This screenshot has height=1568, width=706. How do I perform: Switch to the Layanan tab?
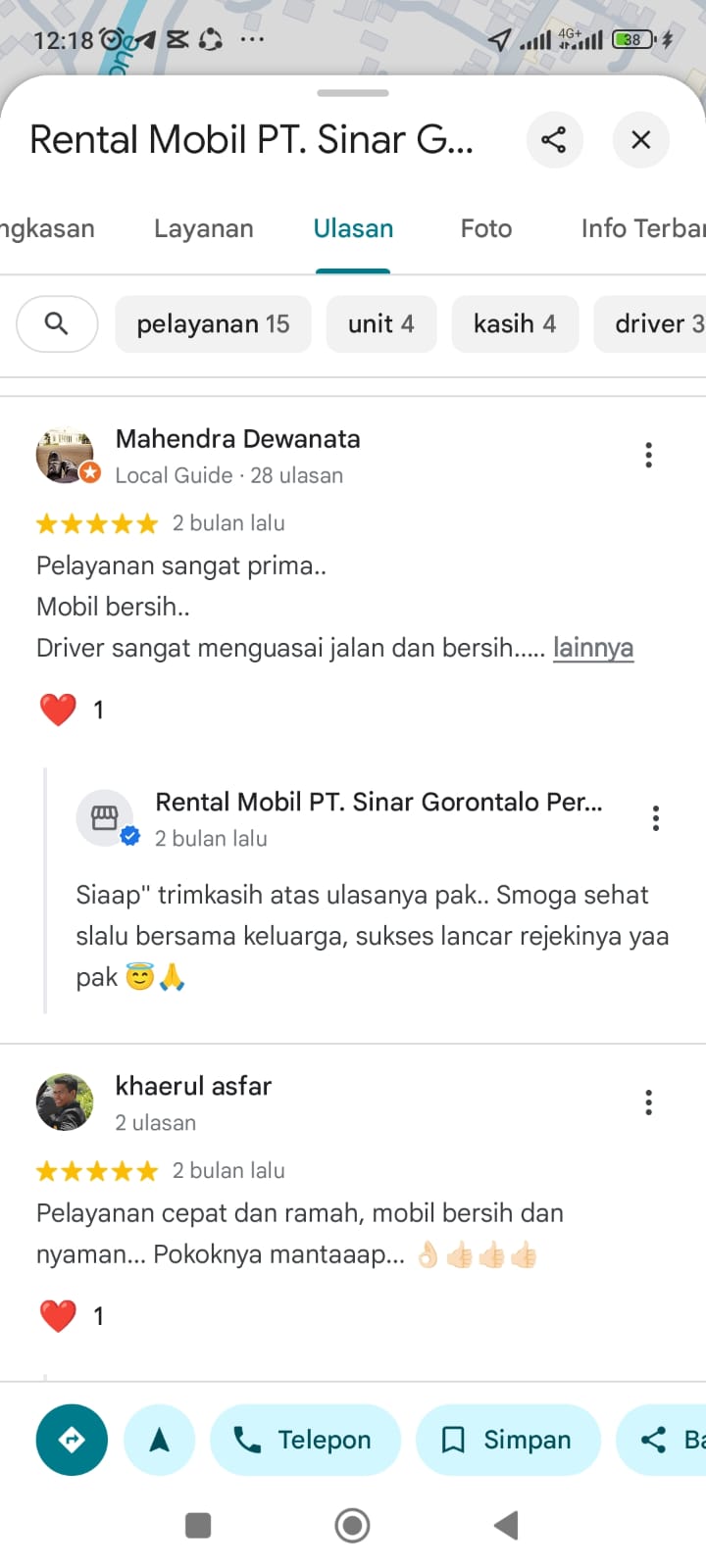[203, 228]
